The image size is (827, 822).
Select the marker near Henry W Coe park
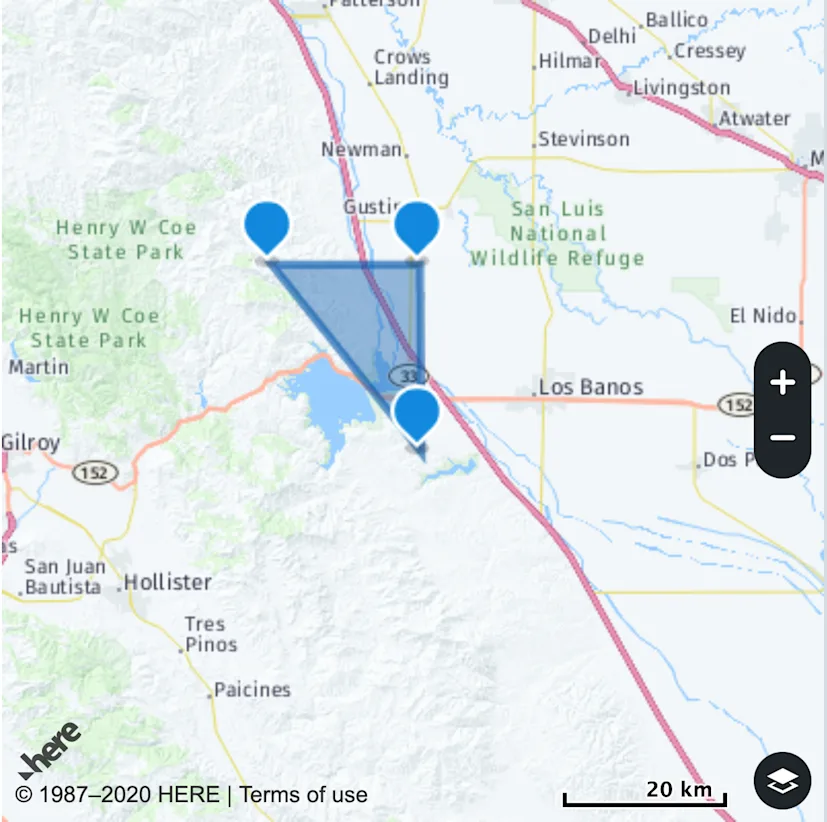[x=267, y=226]
